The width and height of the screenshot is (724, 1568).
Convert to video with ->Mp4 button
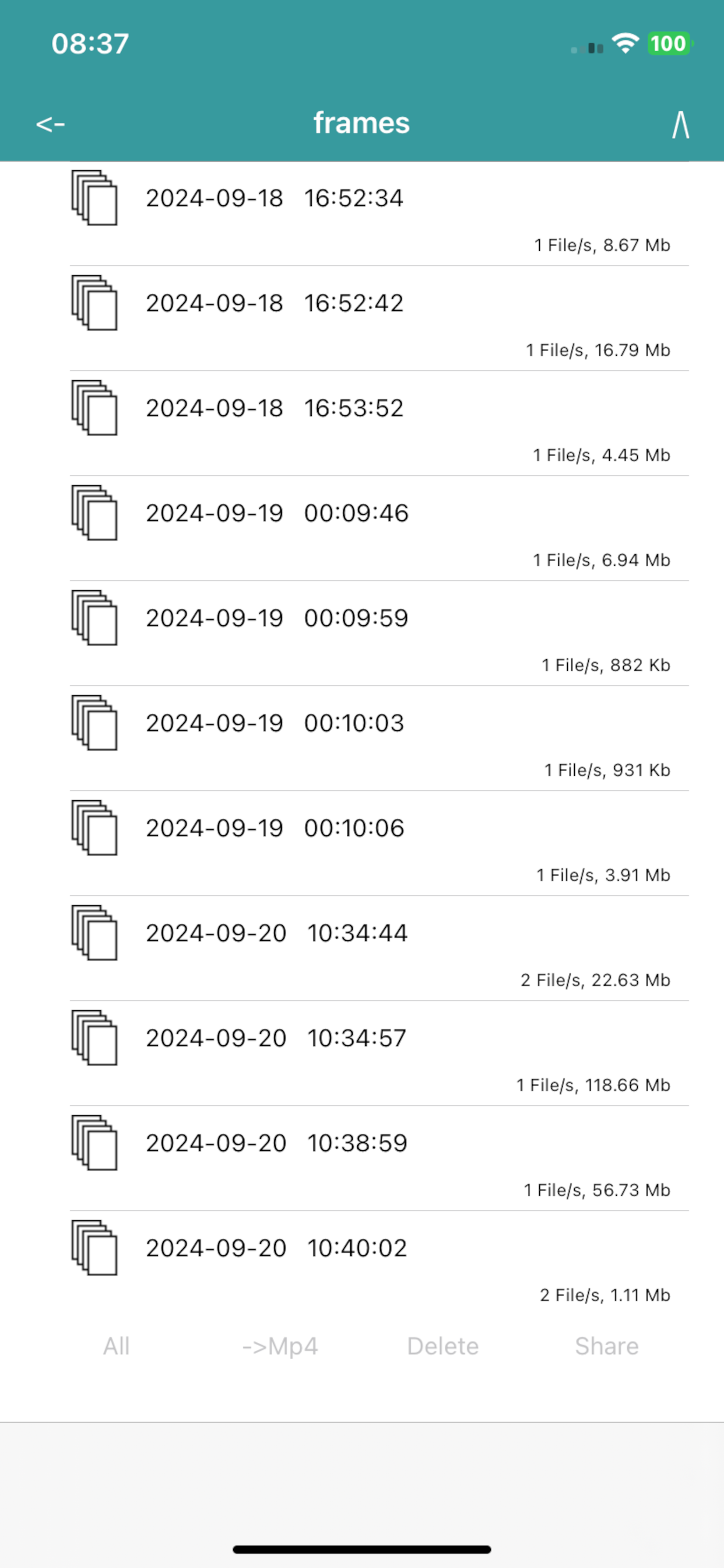pos(280,1346)
